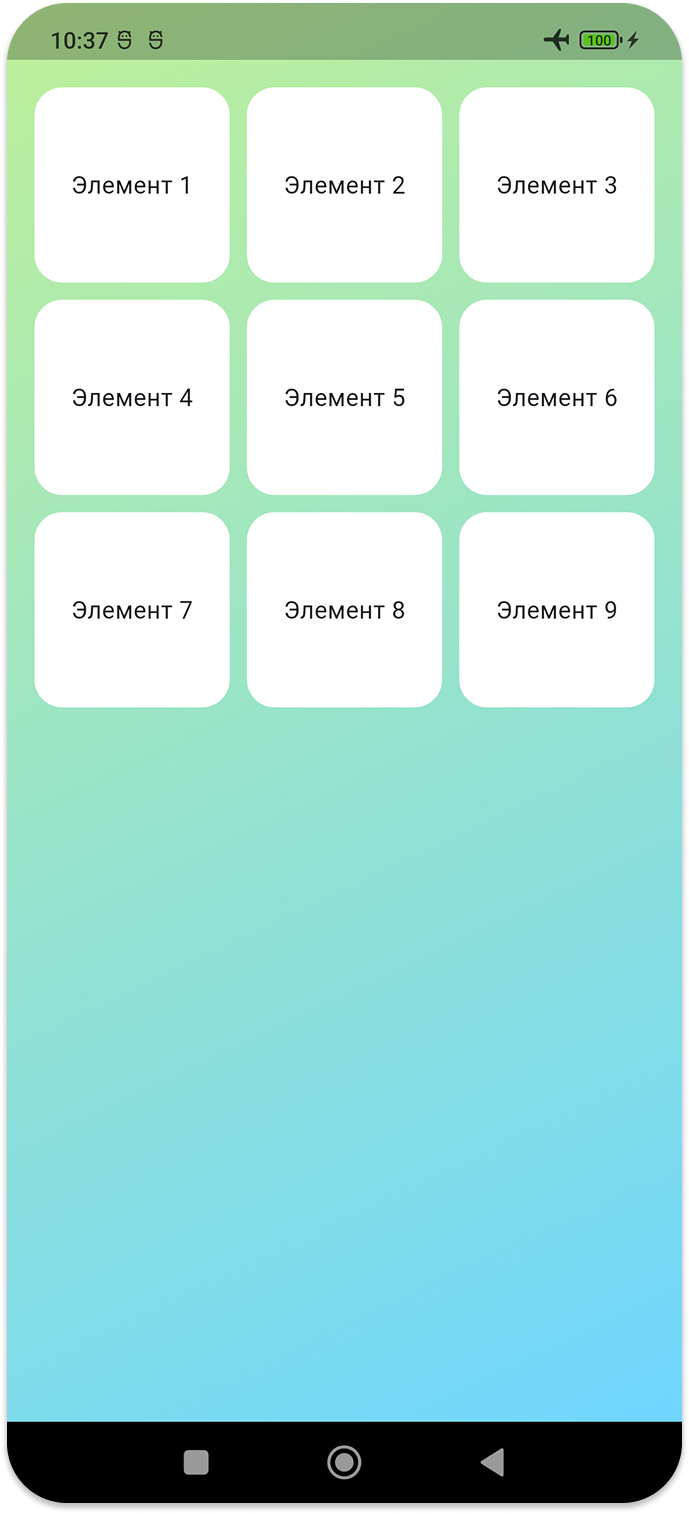Open the Элемент 9 tile
Viewport: 689px width, 1514px height.
[x=556, y=609]
